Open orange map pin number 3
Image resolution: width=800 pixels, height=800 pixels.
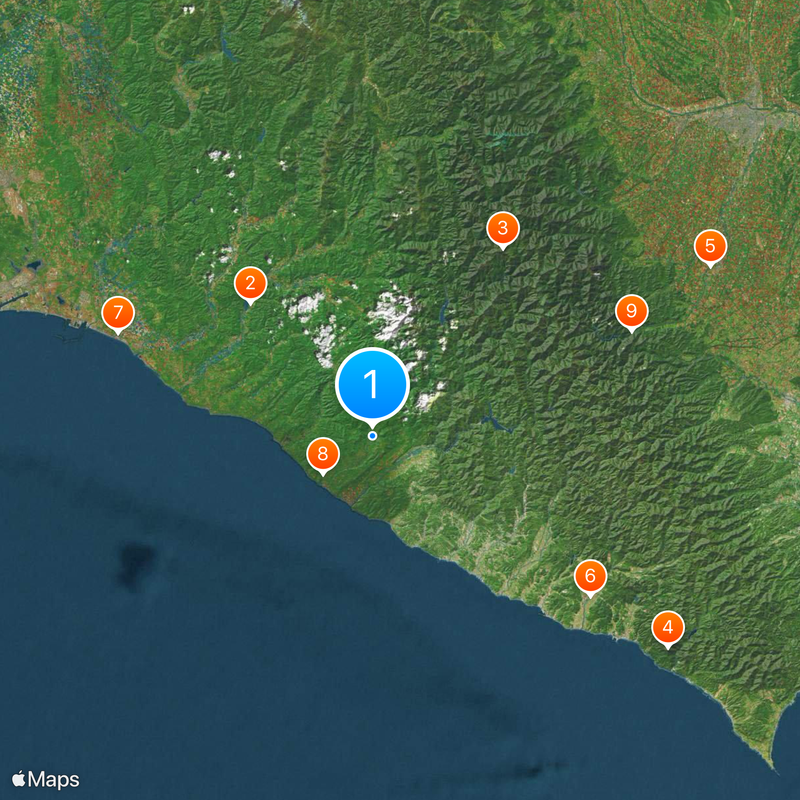coord(502,229)
